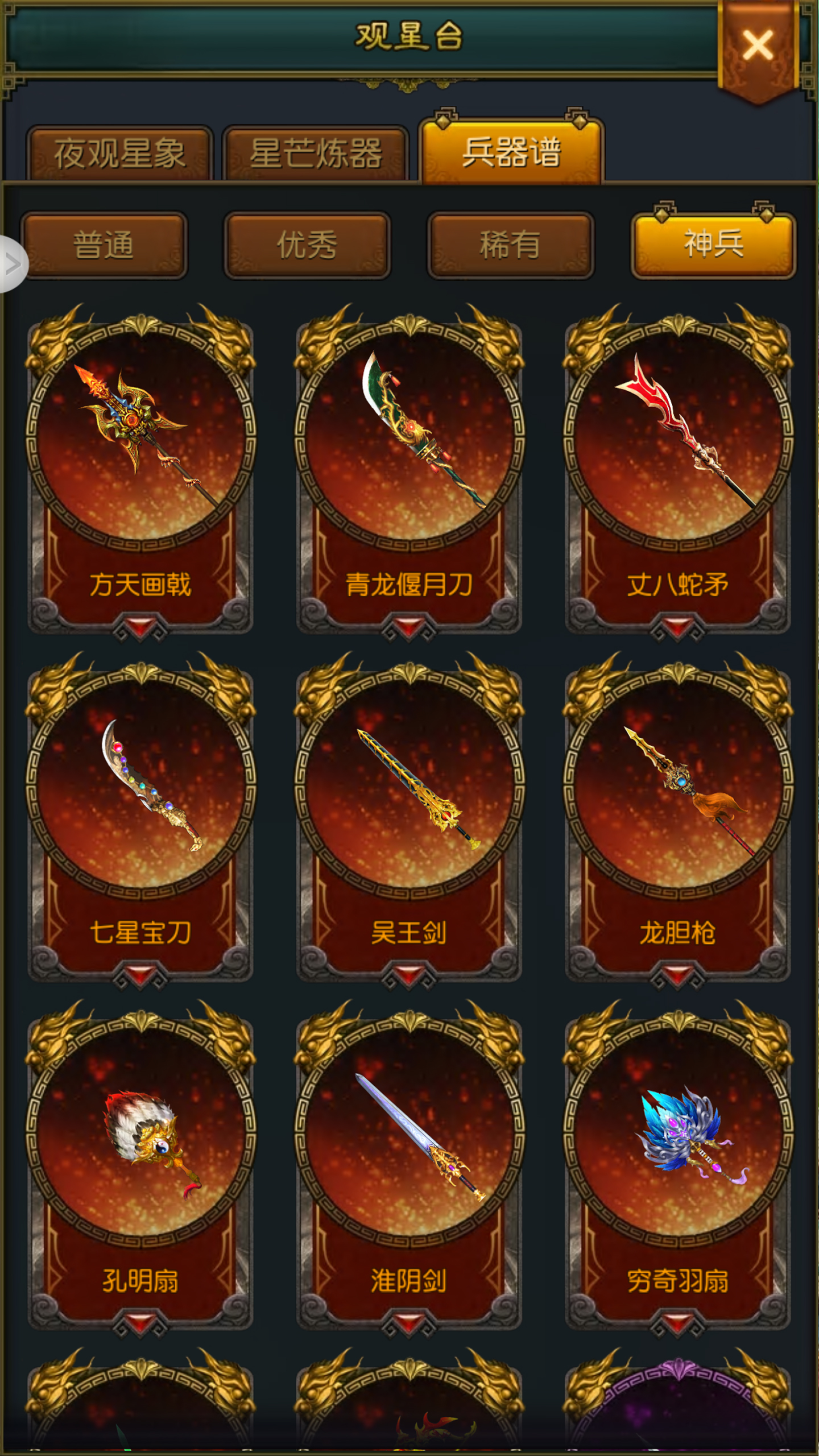Expand the side arrow panel
Viewport: 819px width, 1456px height.
[x=13, y=264]
